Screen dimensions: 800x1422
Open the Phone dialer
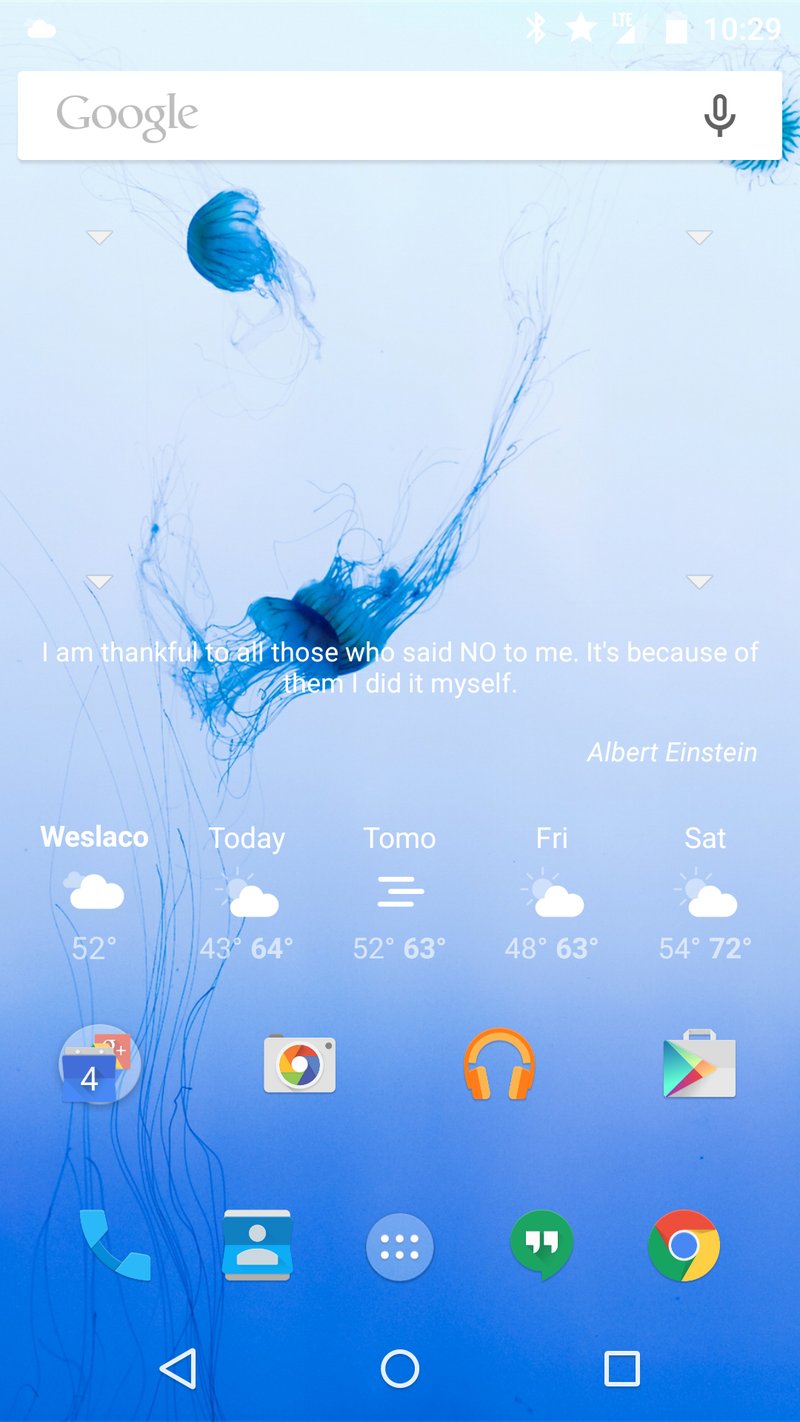pos(114,1246)
